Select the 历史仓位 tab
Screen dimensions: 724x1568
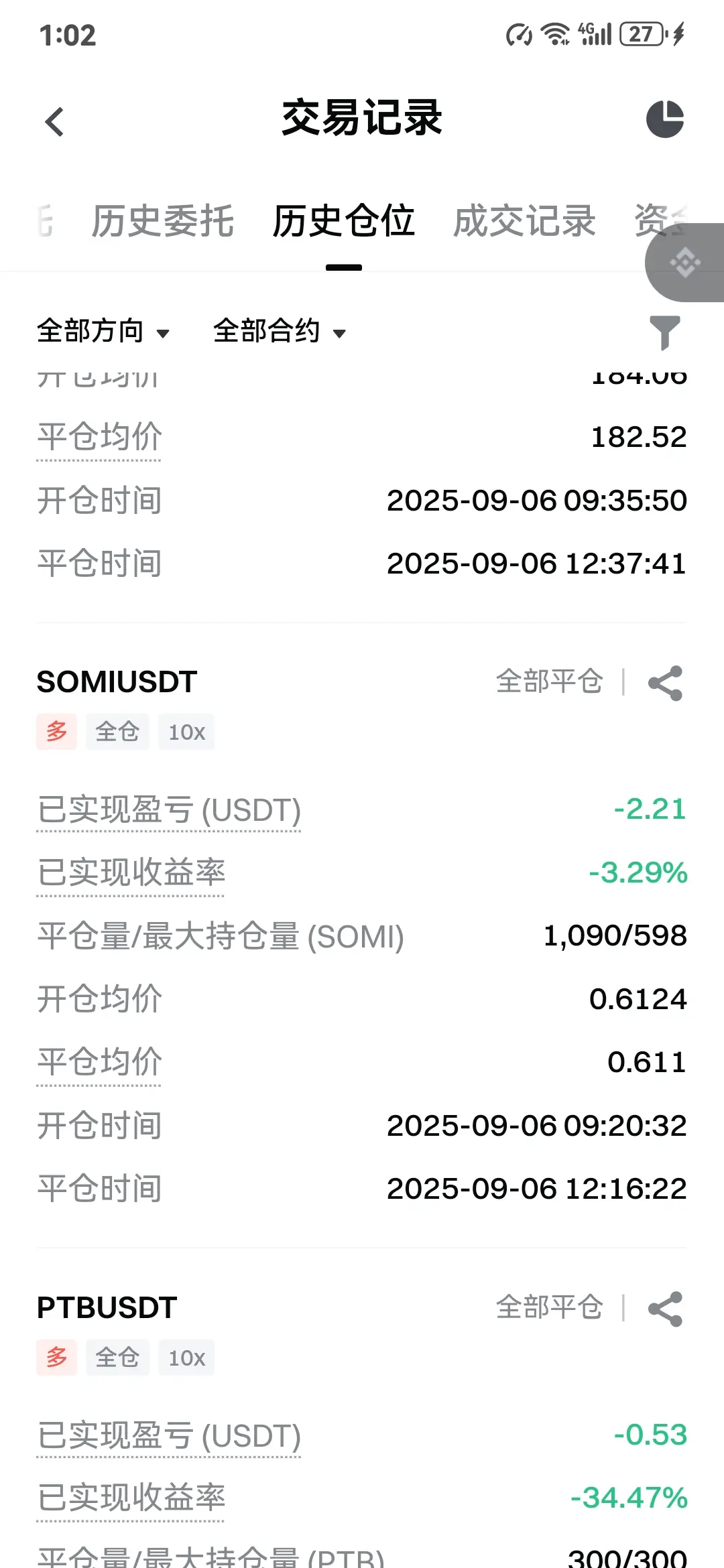[343, 221]
